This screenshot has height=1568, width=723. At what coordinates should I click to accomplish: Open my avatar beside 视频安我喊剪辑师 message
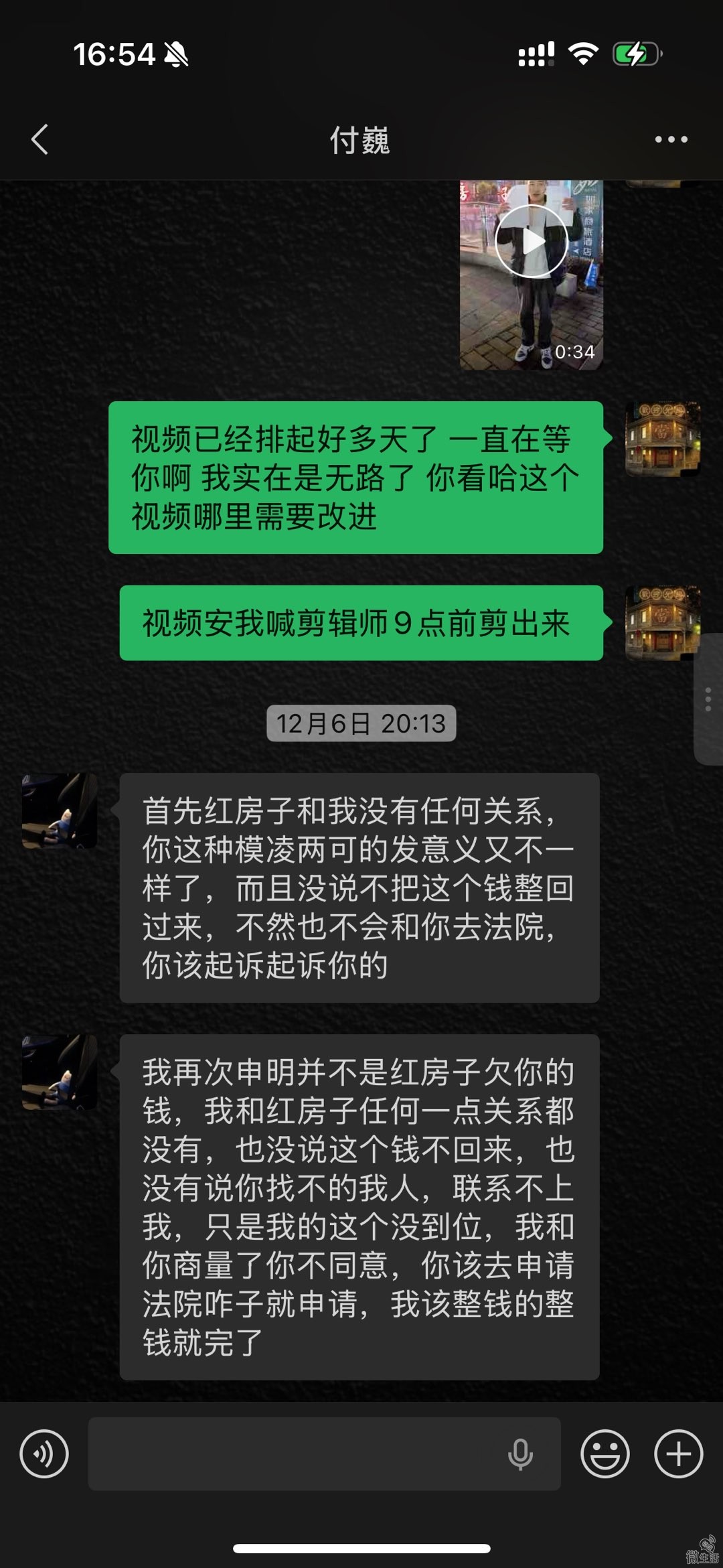[x=662, y=624]
